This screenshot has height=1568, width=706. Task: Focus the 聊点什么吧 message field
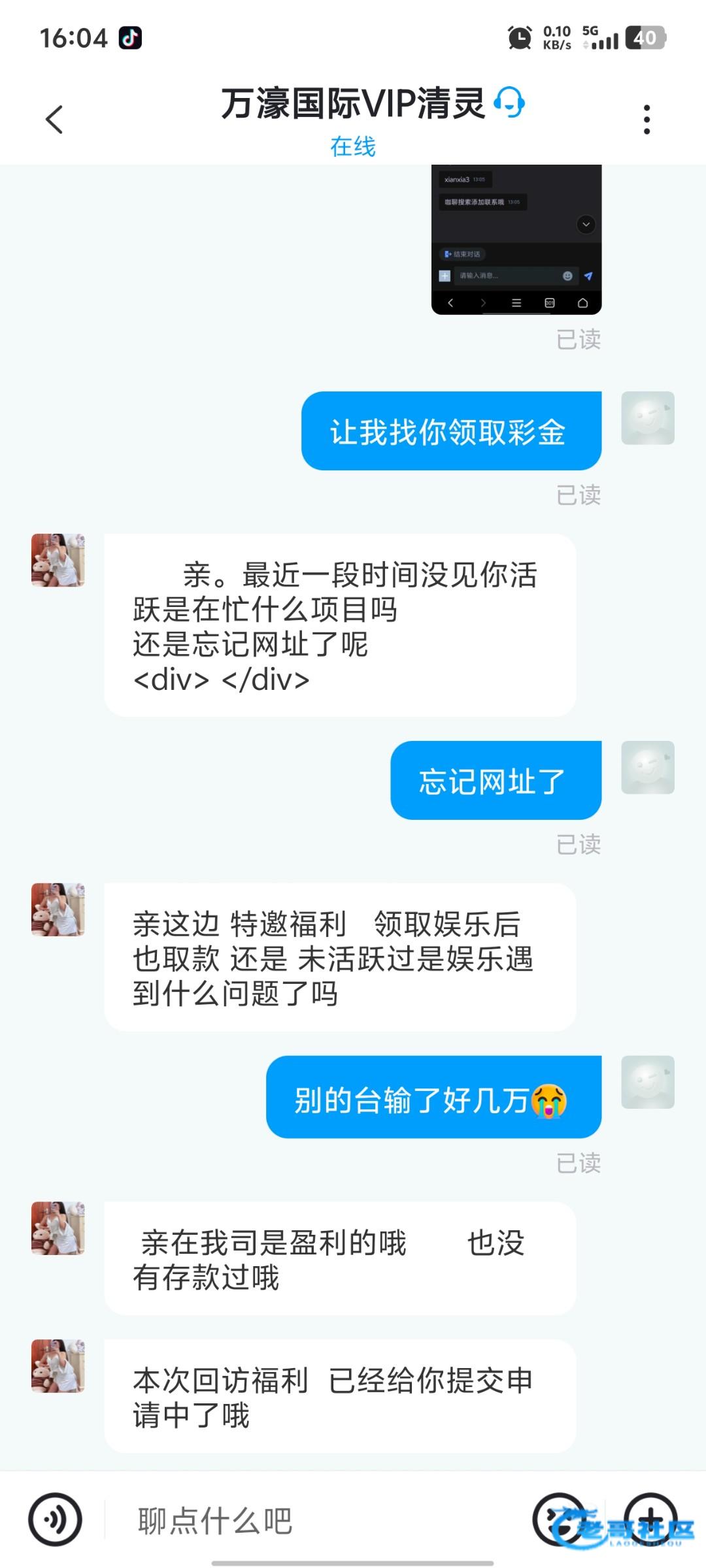pyautogui.click(x=314, y=1521)
